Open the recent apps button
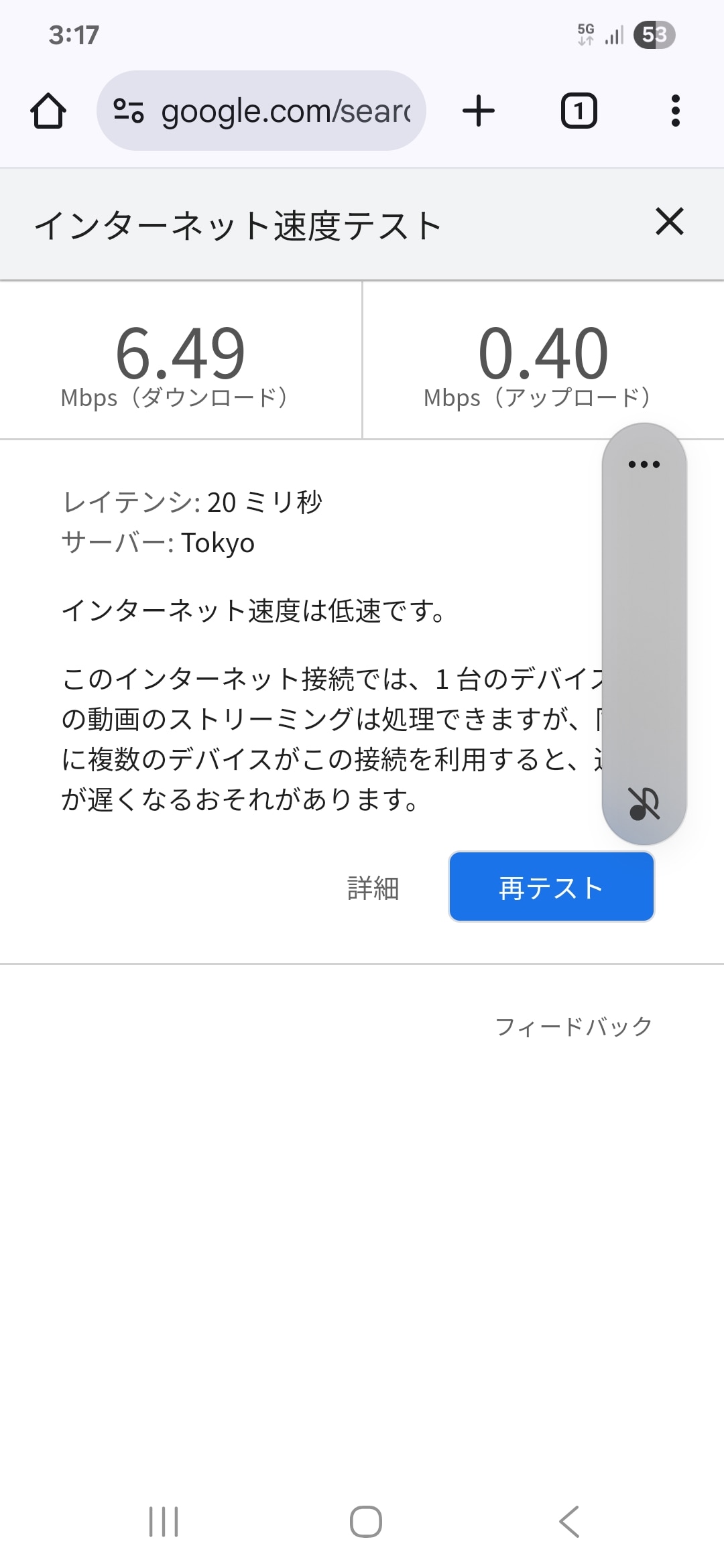Screen dimensions: 724x1568 pyautogui.click(x=163, y=1520)
